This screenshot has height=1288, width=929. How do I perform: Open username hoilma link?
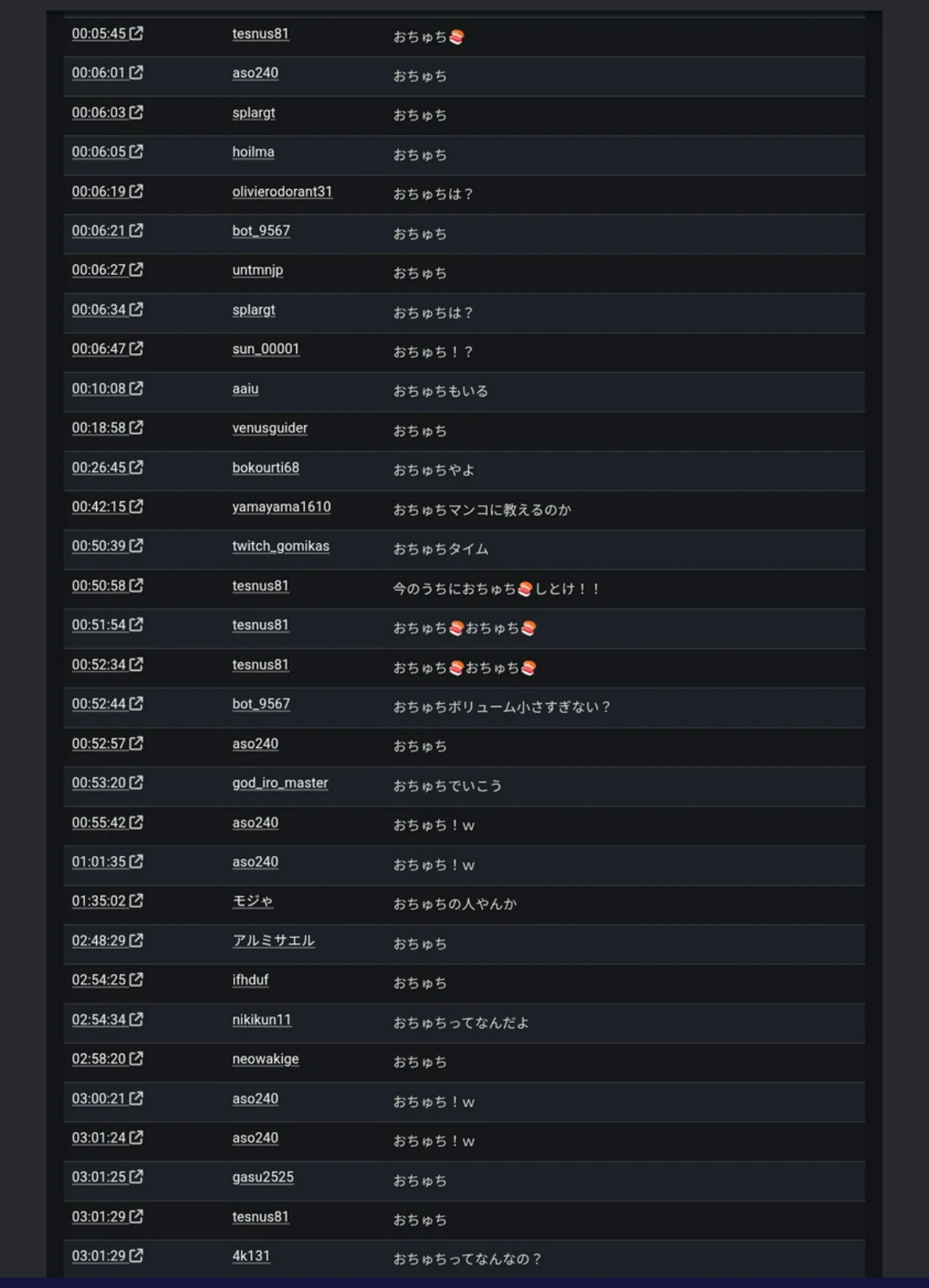tap(253, 152)
